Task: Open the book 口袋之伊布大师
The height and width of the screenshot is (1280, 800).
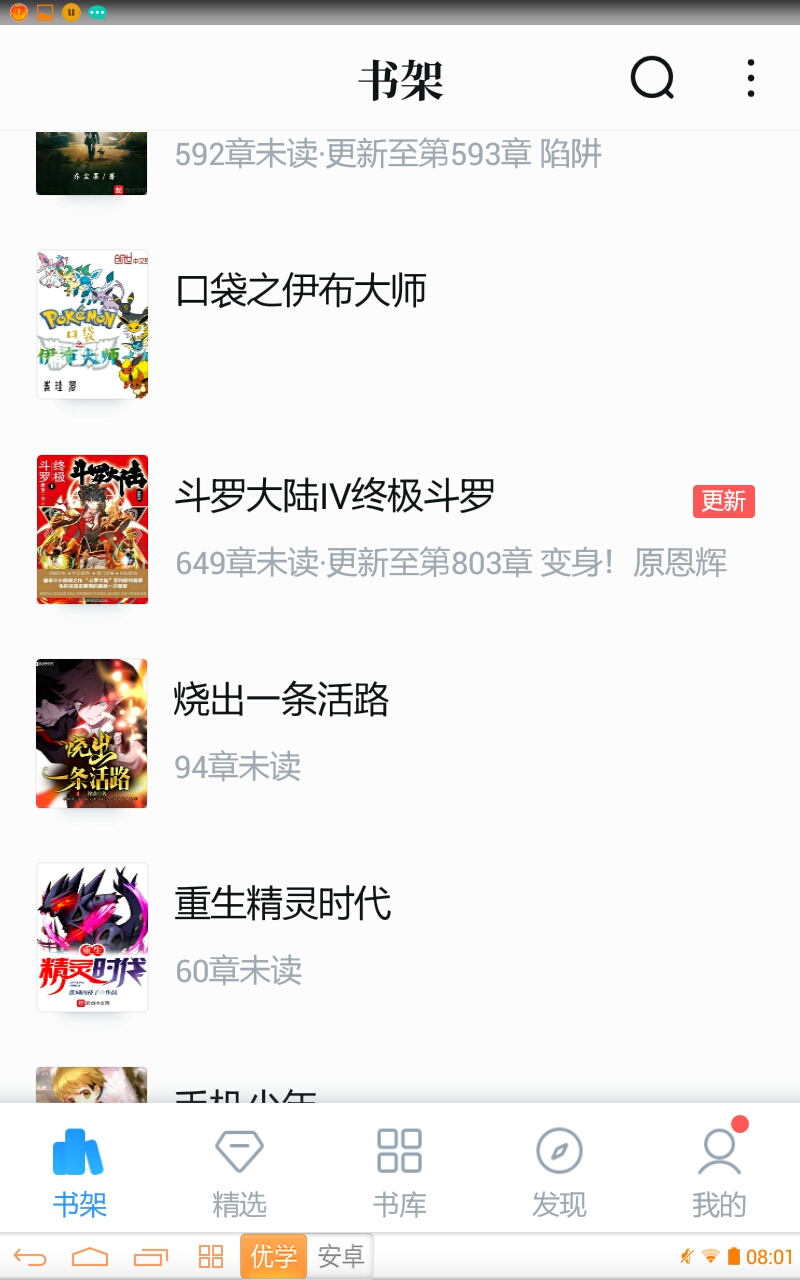Action: point(300,291)
